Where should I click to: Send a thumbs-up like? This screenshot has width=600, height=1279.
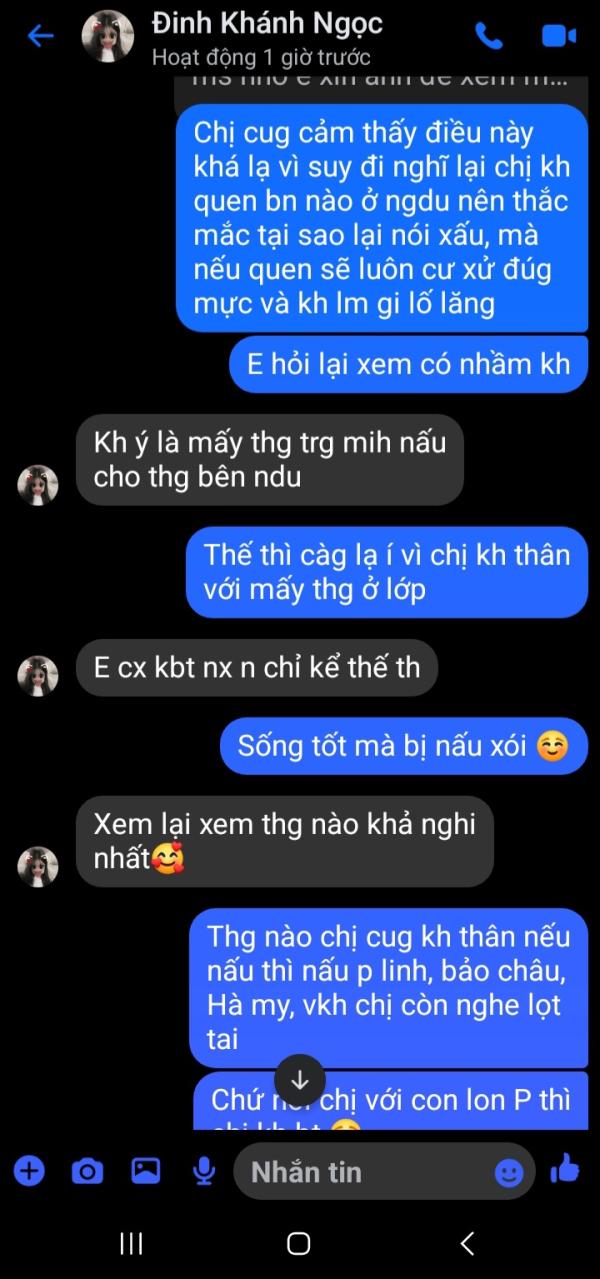(565, 1168)
